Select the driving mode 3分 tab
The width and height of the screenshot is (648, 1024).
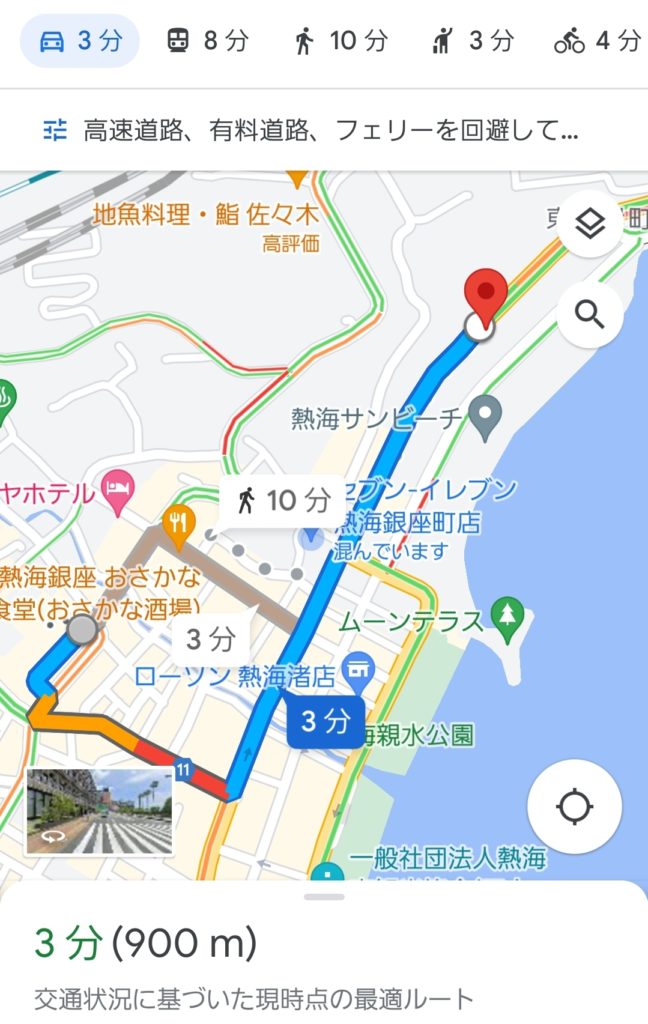(78, 41)
